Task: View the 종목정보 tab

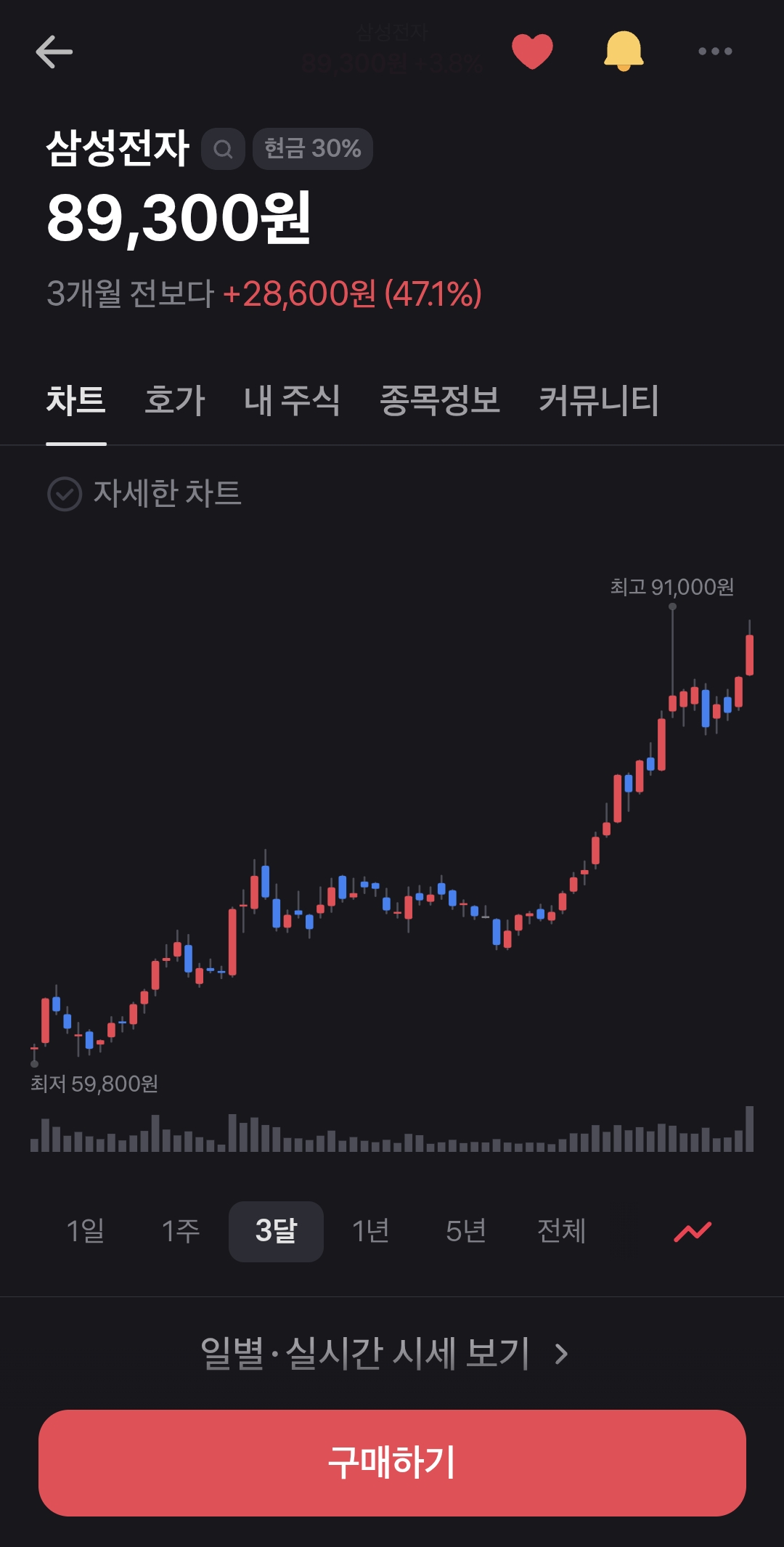Action: pos(440,400)
